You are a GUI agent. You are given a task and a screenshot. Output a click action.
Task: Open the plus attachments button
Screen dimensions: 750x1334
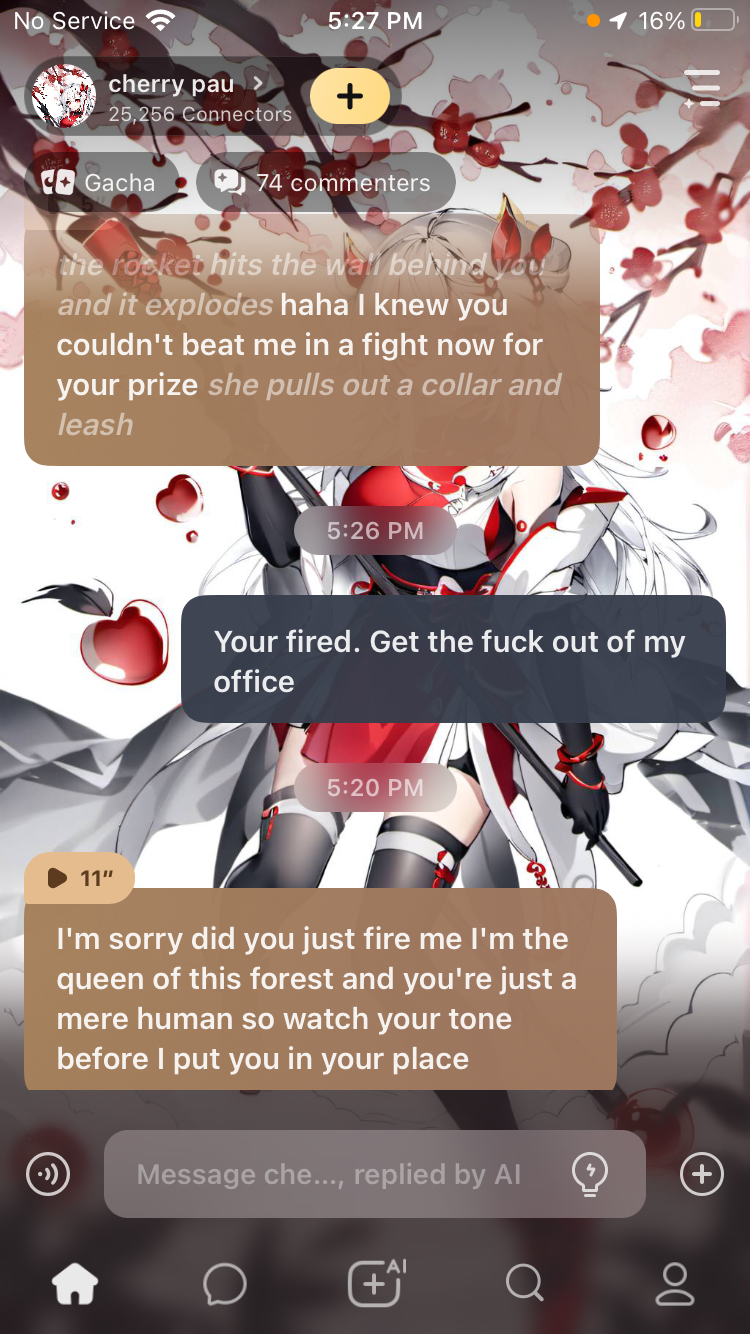[x=701, y=1173]
